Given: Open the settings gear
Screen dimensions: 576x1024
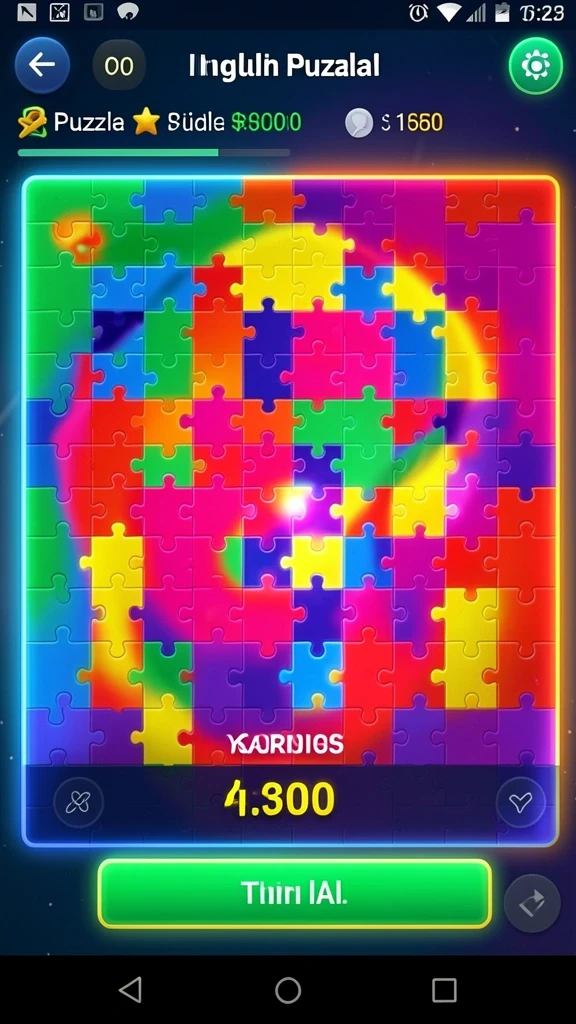Looking at the screenshot, I should click(536, 66).
